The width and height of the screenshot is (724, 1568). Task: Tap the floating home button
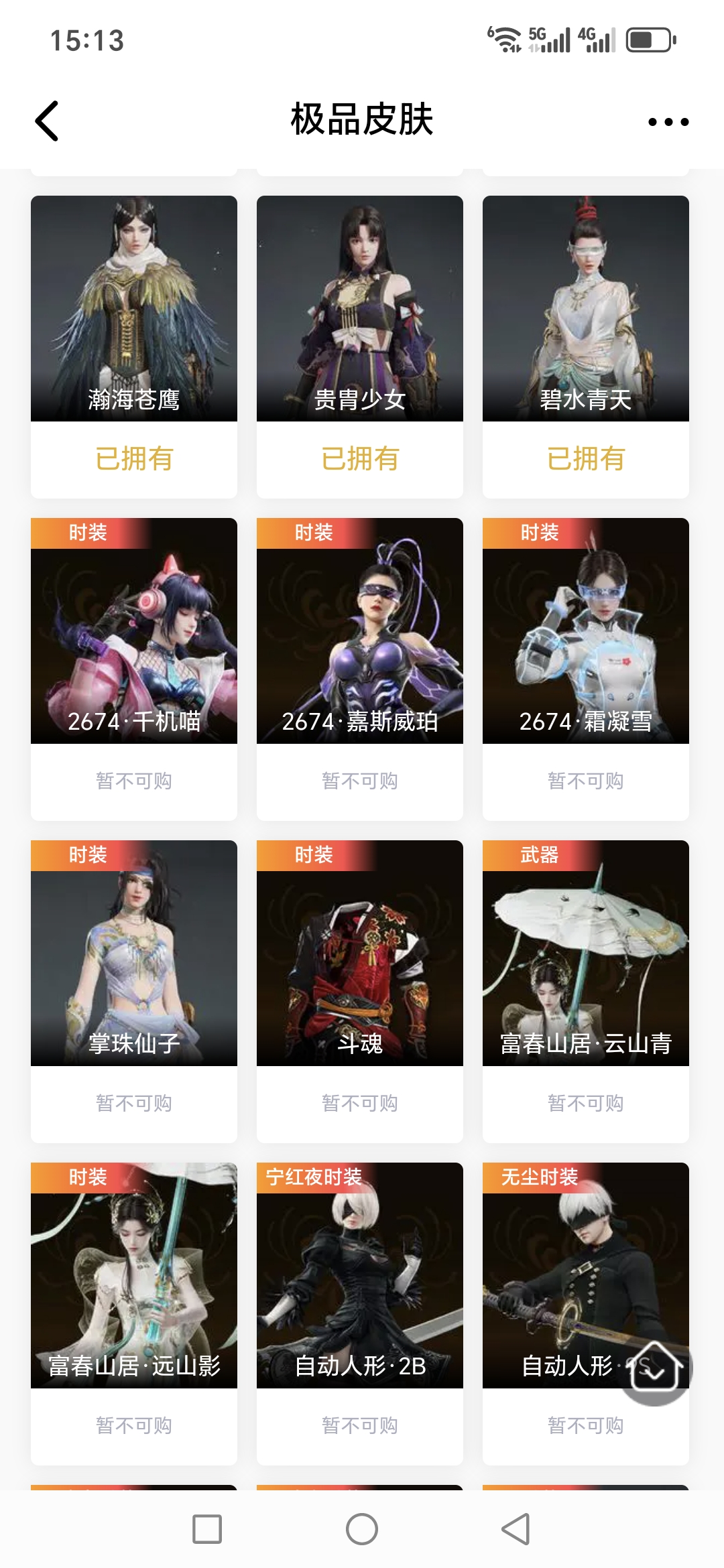click(655, 1367)
